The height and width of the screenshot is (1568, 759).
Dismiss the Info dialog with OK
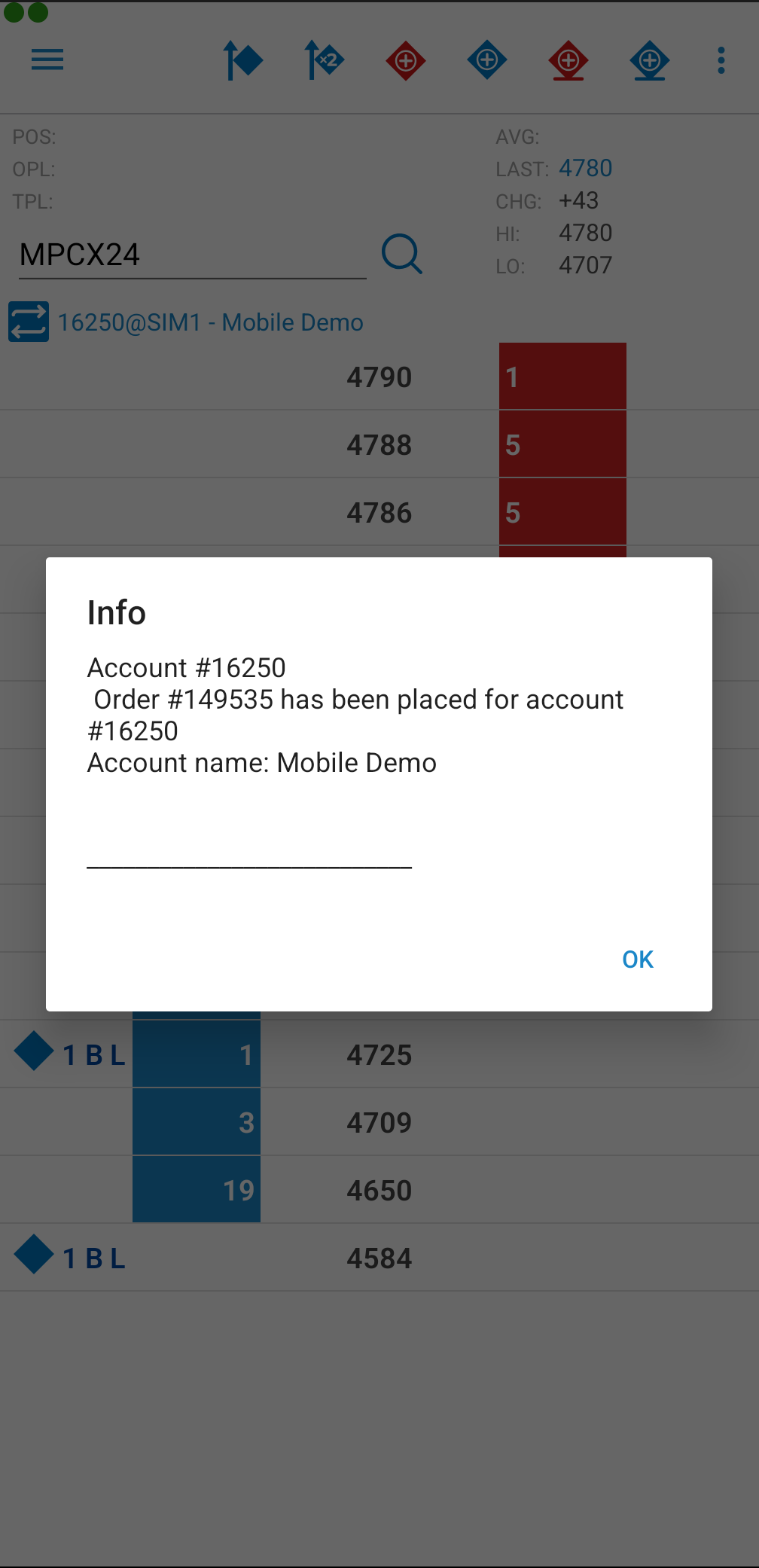click(637, 959)
